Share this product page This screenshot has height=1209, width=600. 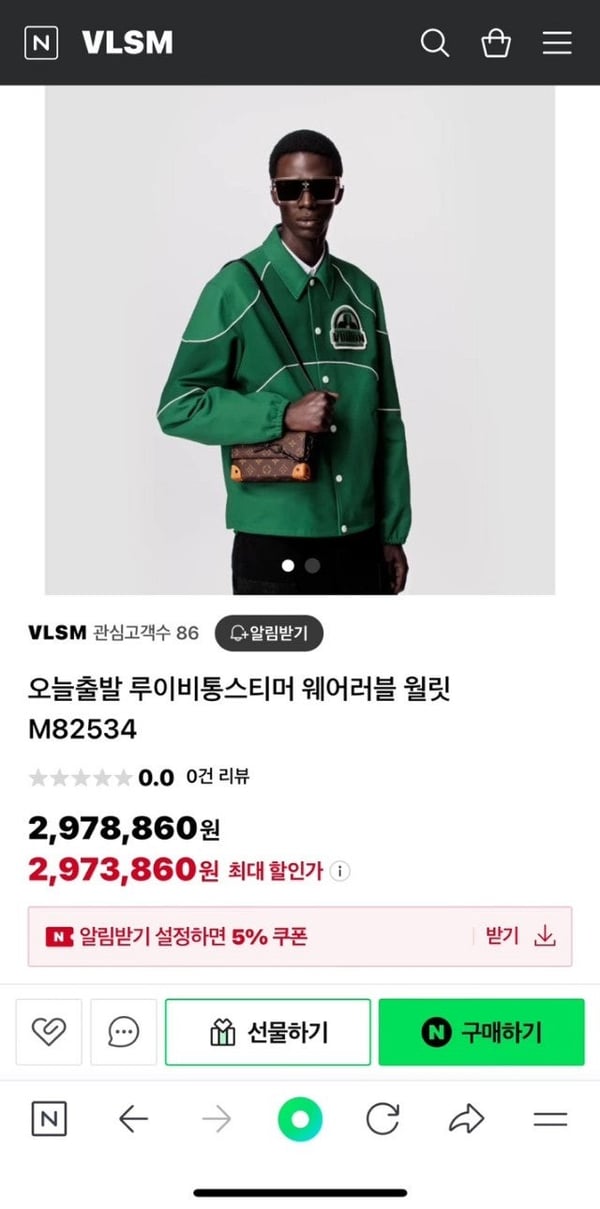point(466,1119)
